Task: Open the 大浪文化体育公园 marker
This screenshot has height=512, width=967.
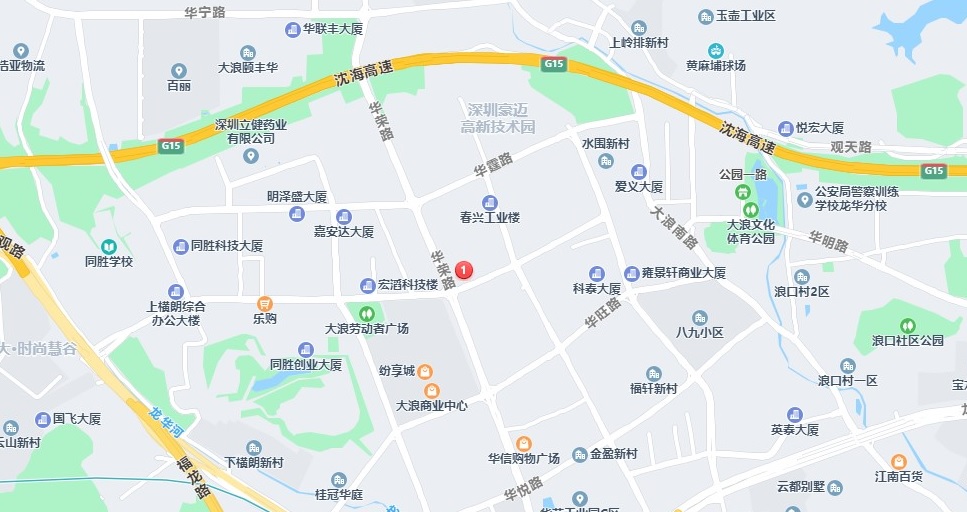Action: coord(749,210)
